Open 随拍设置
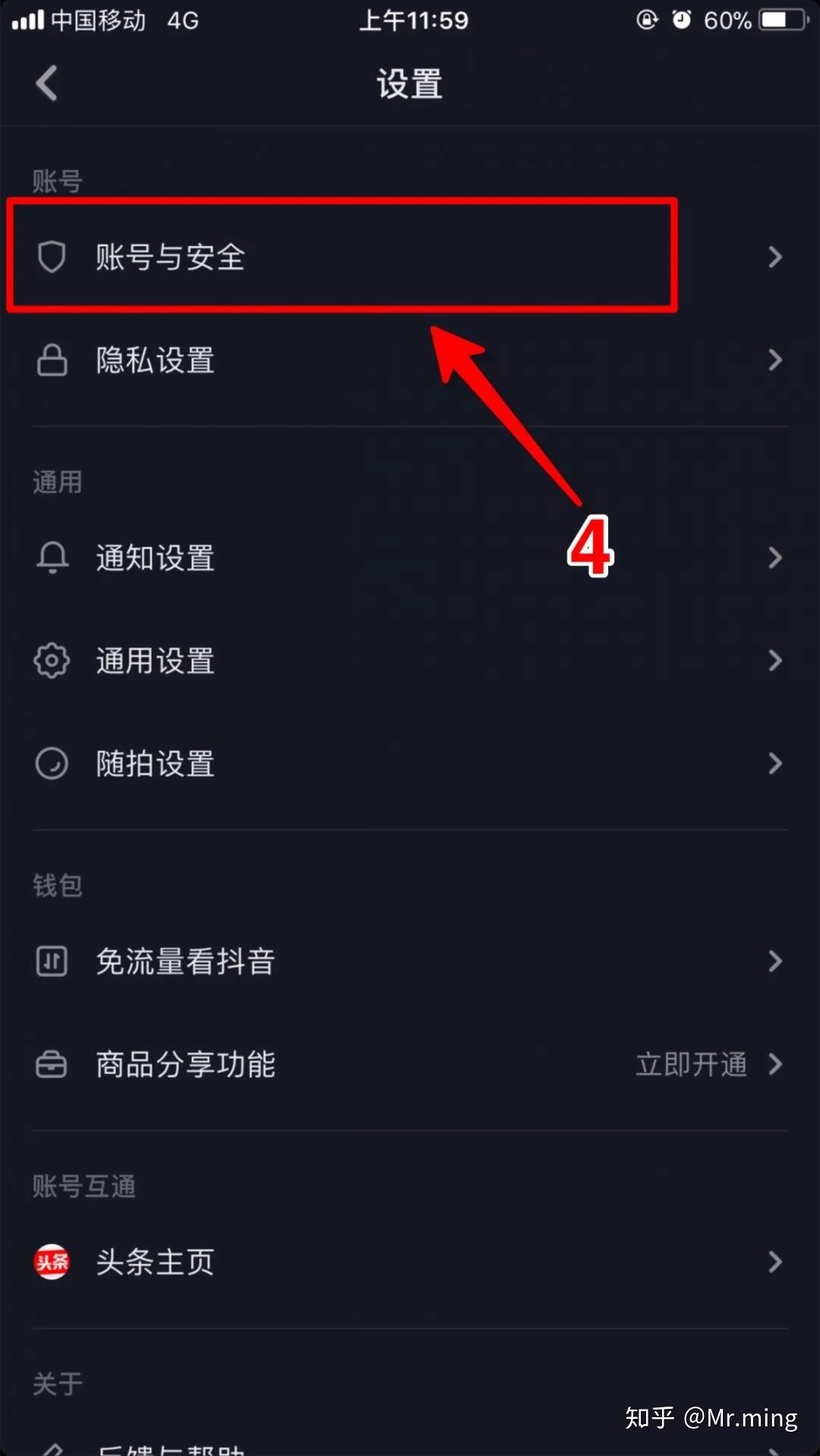Screen dimensions: 820x1456 pyautogui.click(x=410, y=763)
